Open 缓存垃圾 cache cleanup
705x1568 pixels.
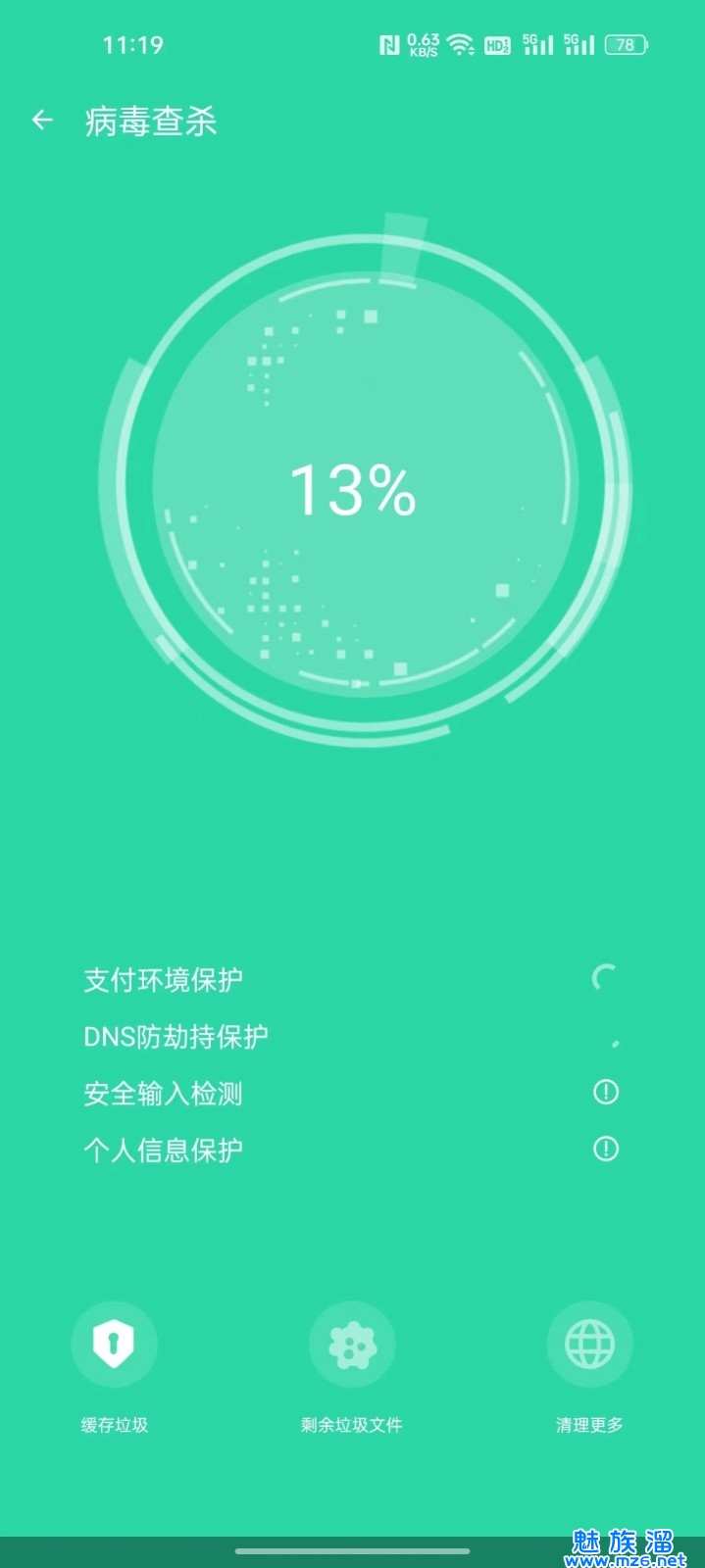pos(115,1346)
